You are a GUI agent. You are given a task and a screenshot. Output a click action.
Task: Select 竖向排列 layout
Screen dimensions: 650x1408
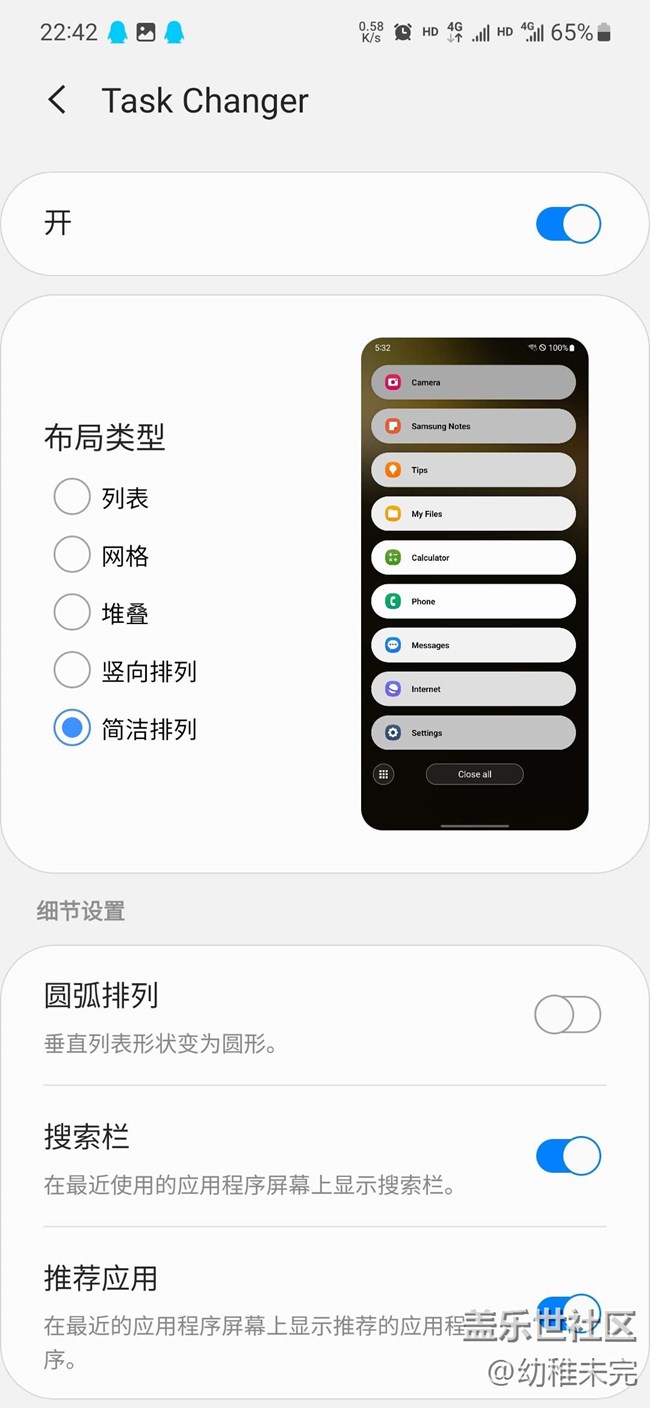pyautogui.click(x=72, y=671)
